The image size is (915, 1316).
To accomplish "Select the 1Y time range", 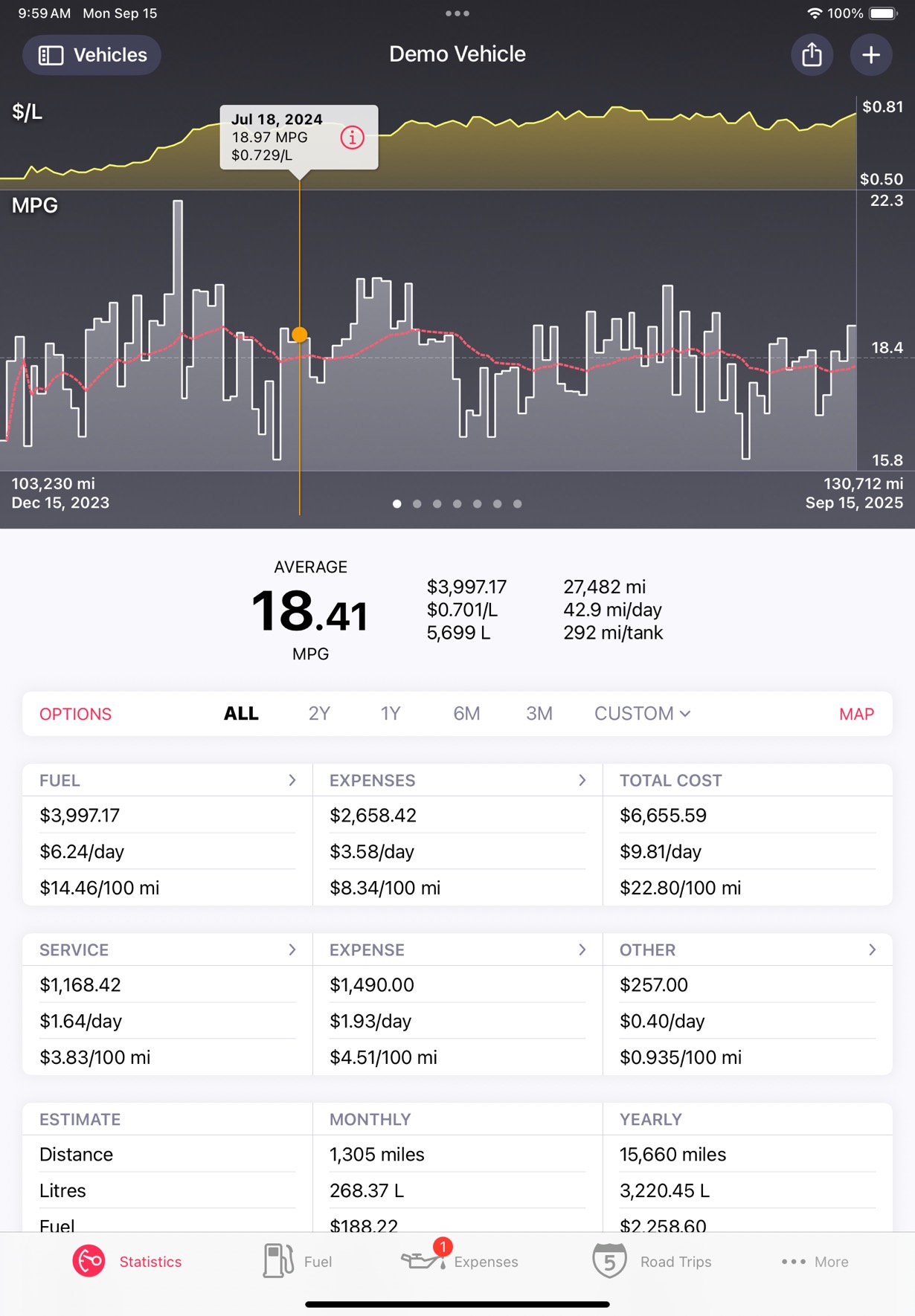I will click(391, 714).
